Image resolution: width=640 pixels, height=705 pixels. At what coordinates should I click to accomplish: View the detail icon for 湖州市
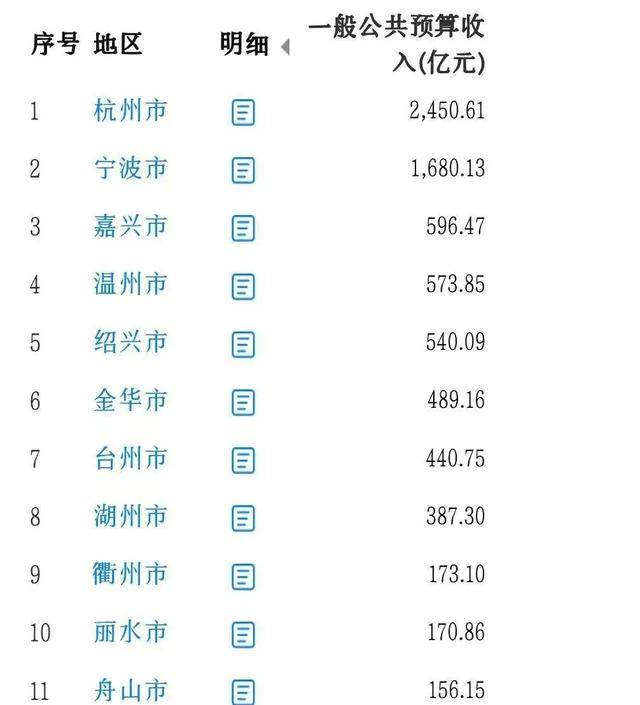pos(243,519)
